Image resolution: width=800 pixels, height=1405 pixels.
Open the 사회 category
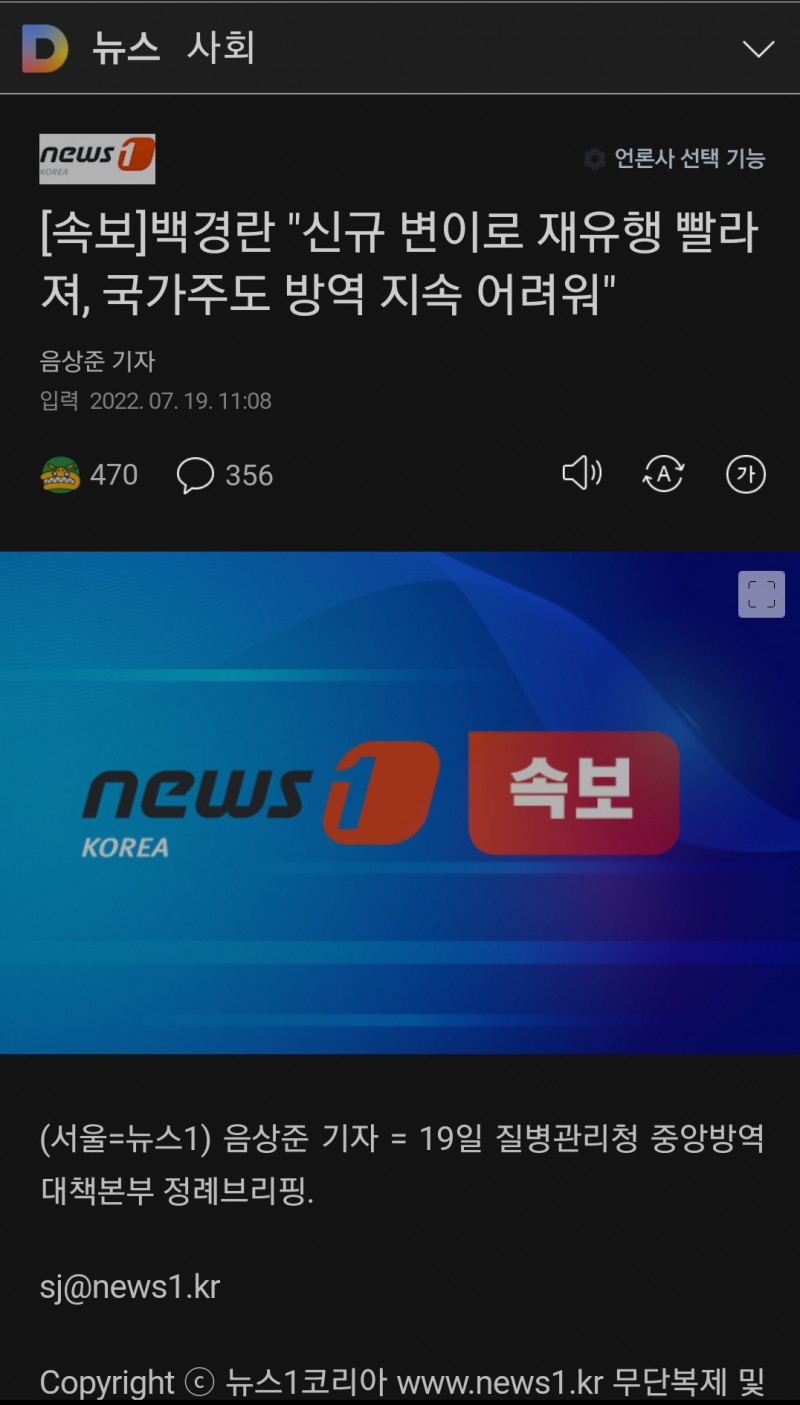point(221,48)
